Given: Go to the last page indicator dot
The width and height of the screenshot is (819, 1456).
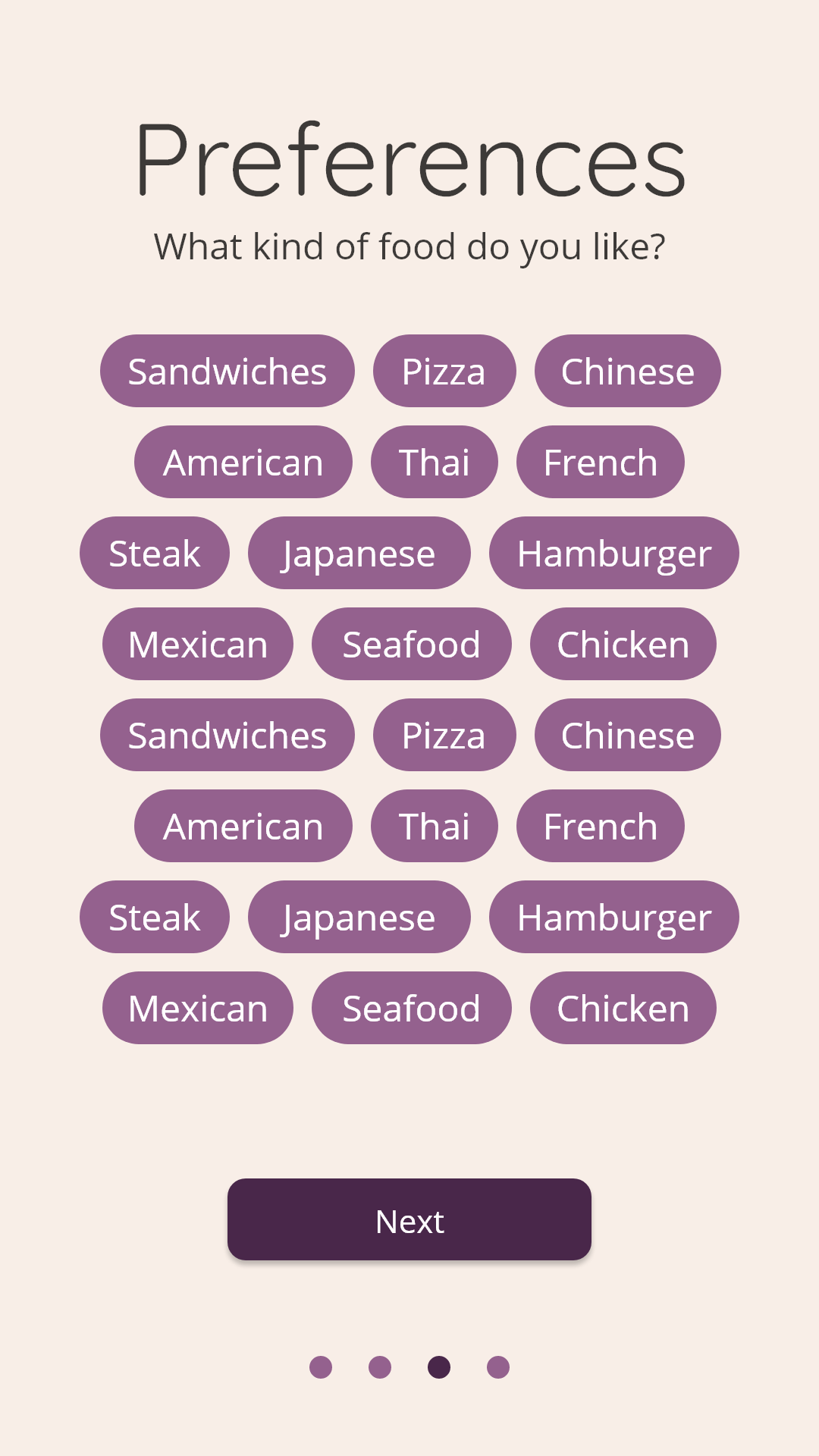Looking at the screenshot, I should pos(498,1367).
